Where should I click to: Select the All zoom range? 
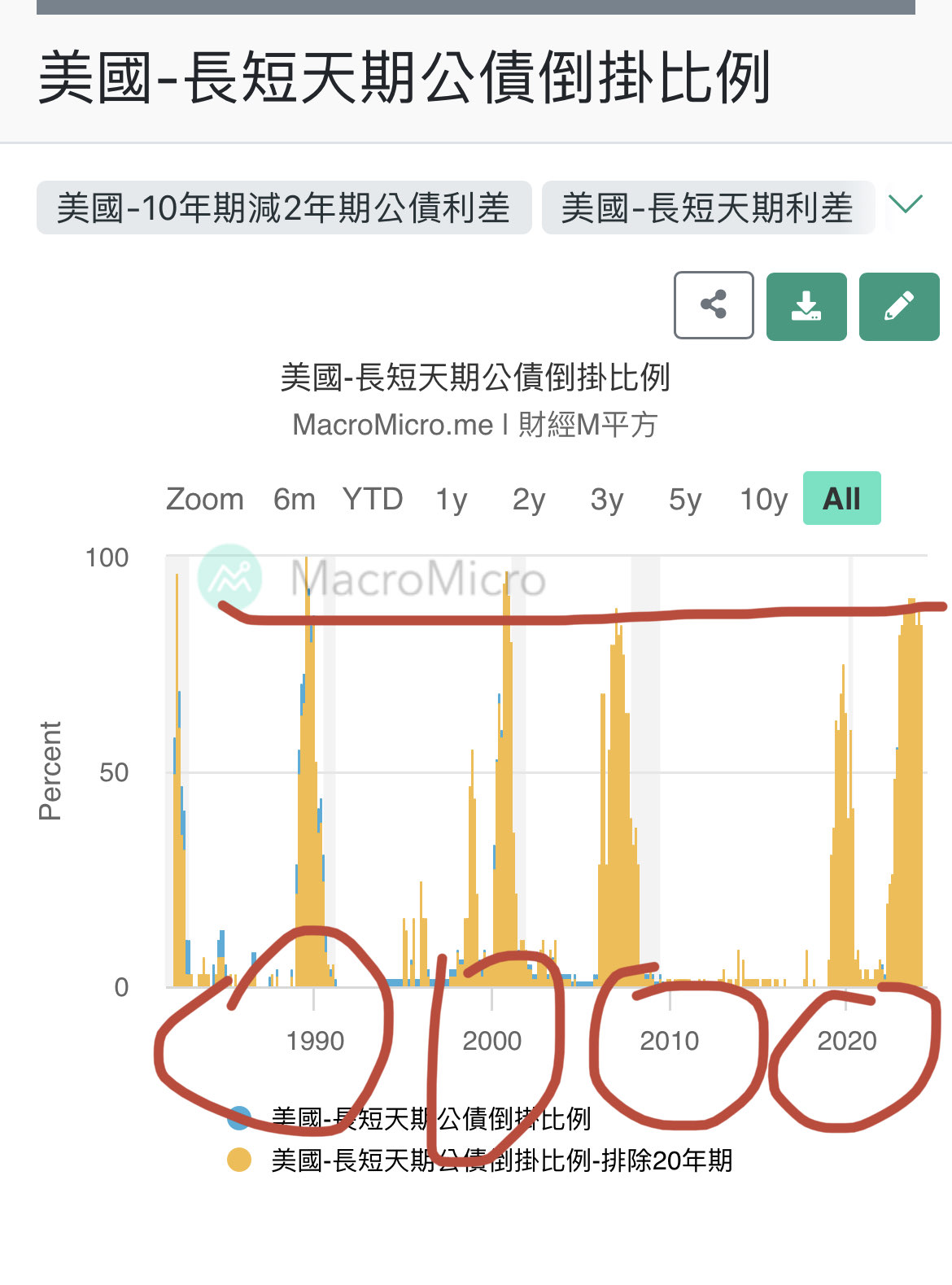(841, 499)
